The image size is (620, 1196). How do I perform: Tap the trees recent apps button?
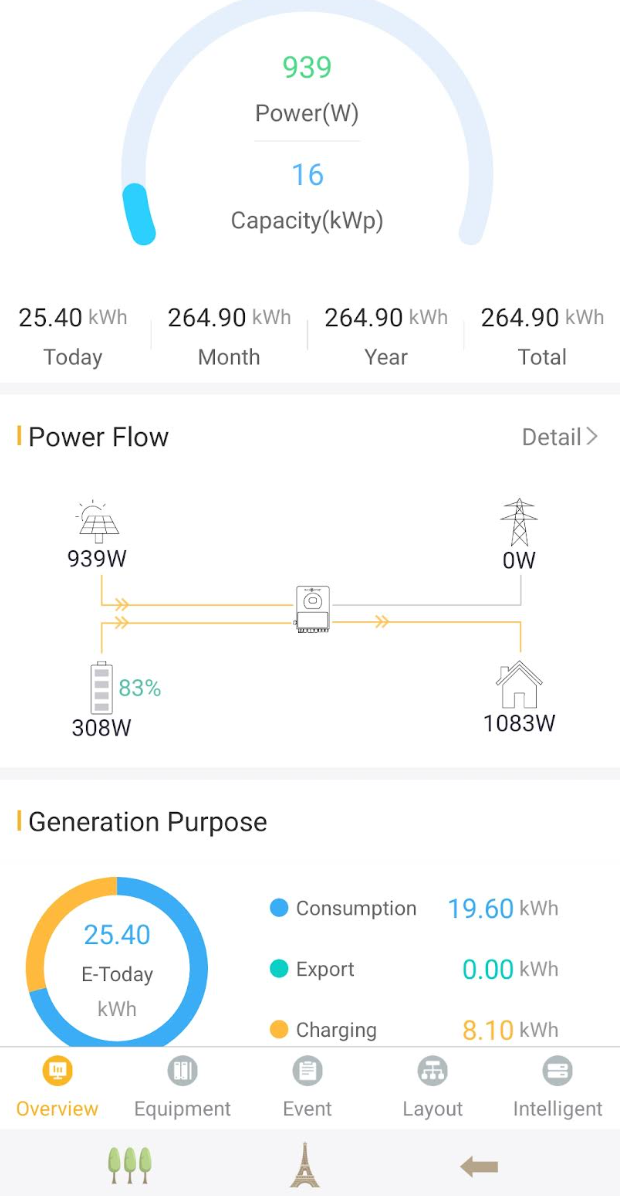point(130,1165)
